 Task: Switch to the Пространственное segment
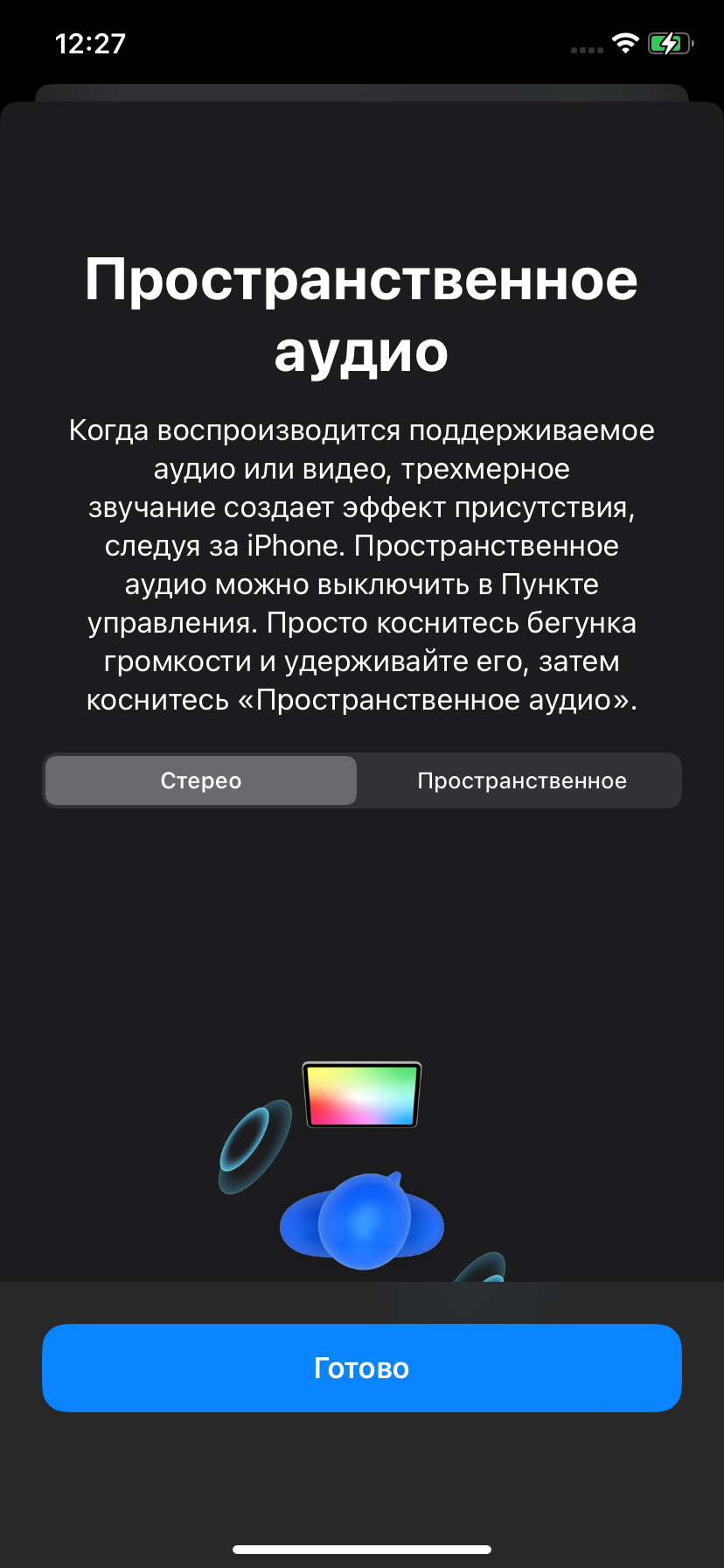(x=521, y=780)
